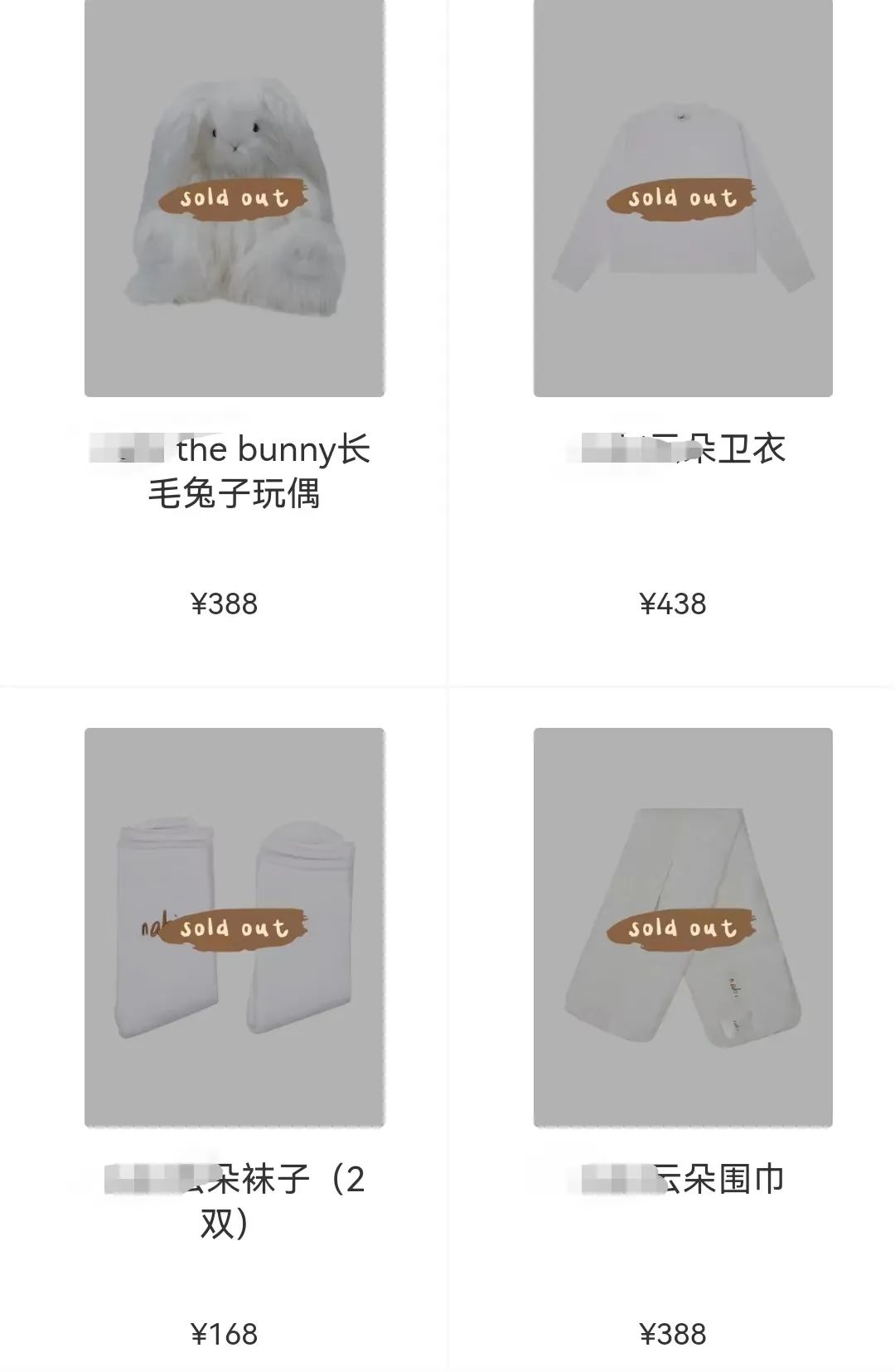
Task: Select the sold out badge on the socks
Action: 235,926
